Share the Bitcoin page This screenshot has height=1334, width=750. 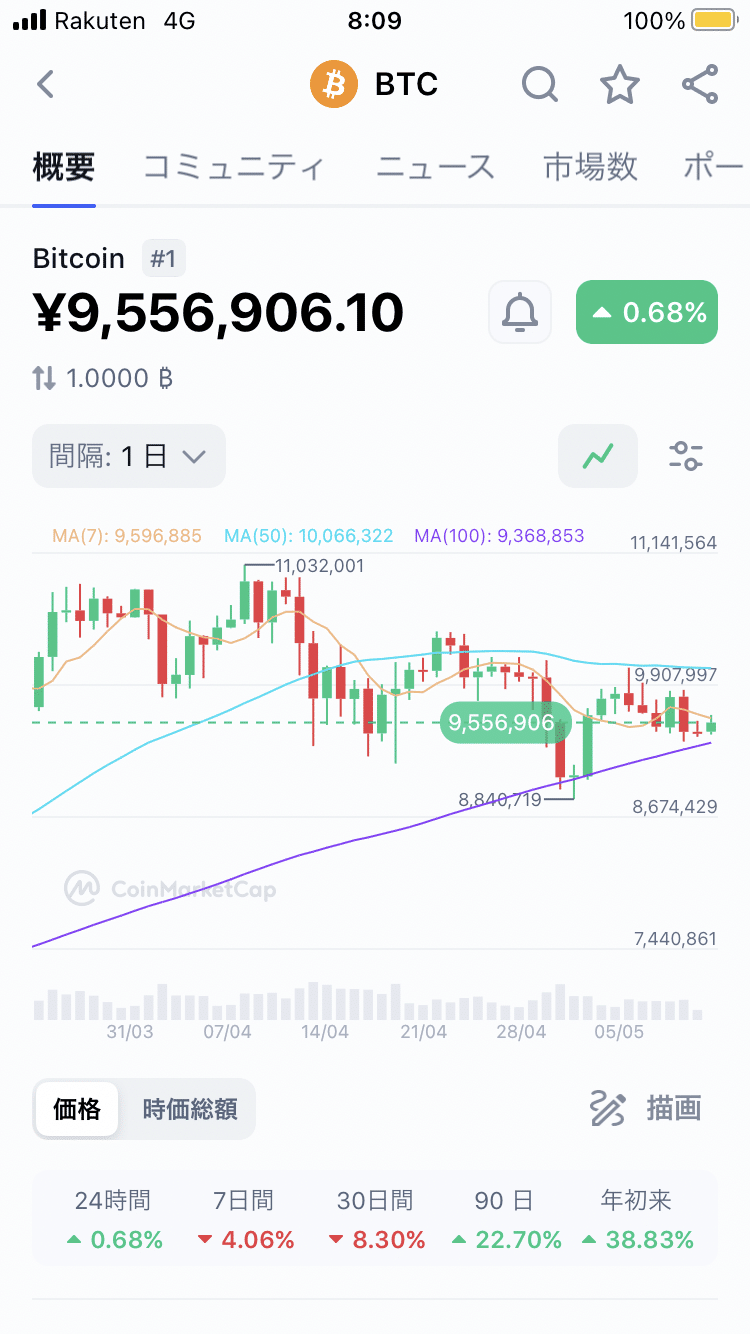click(x=699, y=85)
